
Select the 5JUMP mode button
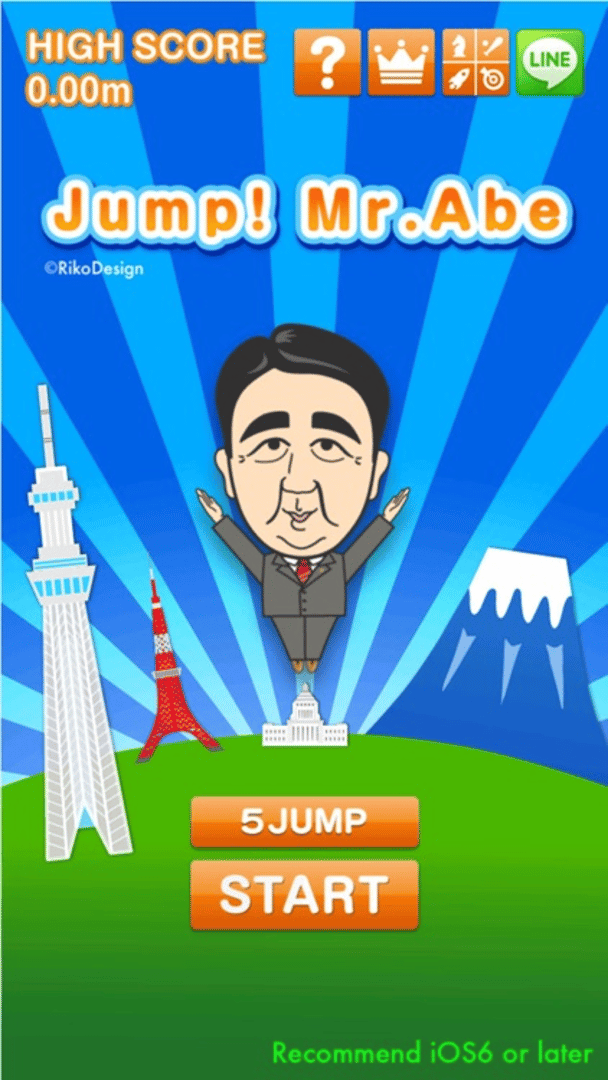[x=304, y=822]
